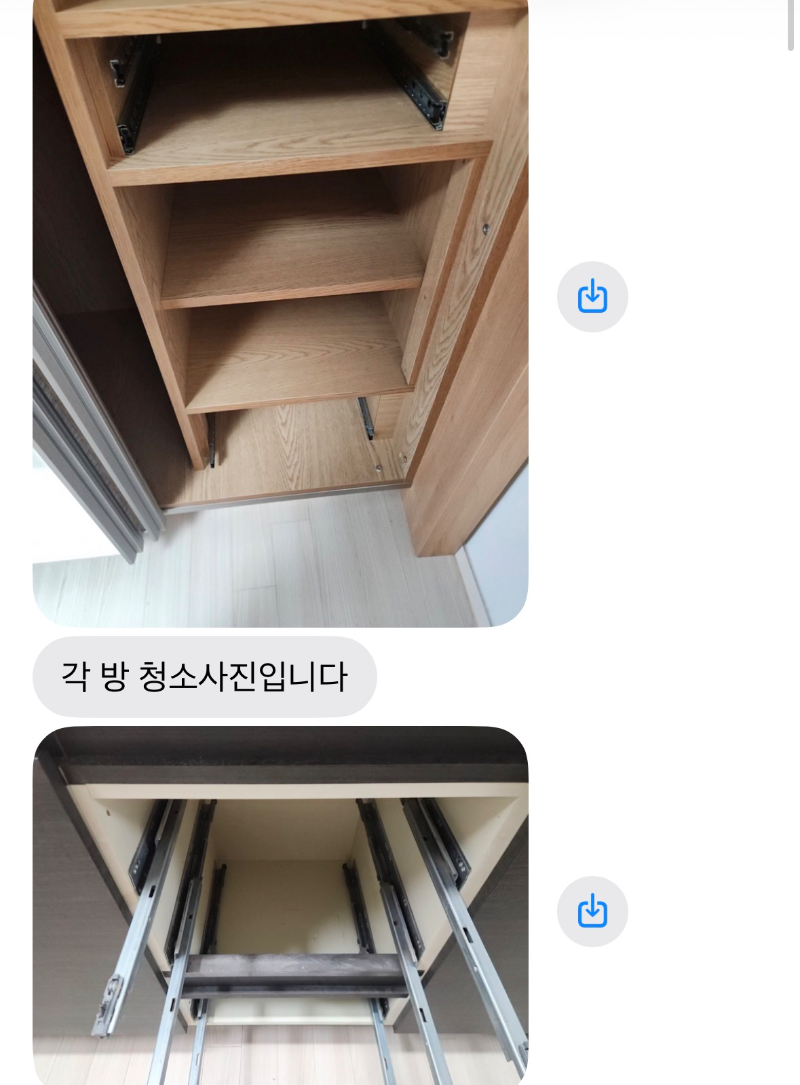Image resolution: width=800 pixels, height=1085 pixels.
Task: Download the wooden closet shelf photo
Action: (x=592, y=297)
